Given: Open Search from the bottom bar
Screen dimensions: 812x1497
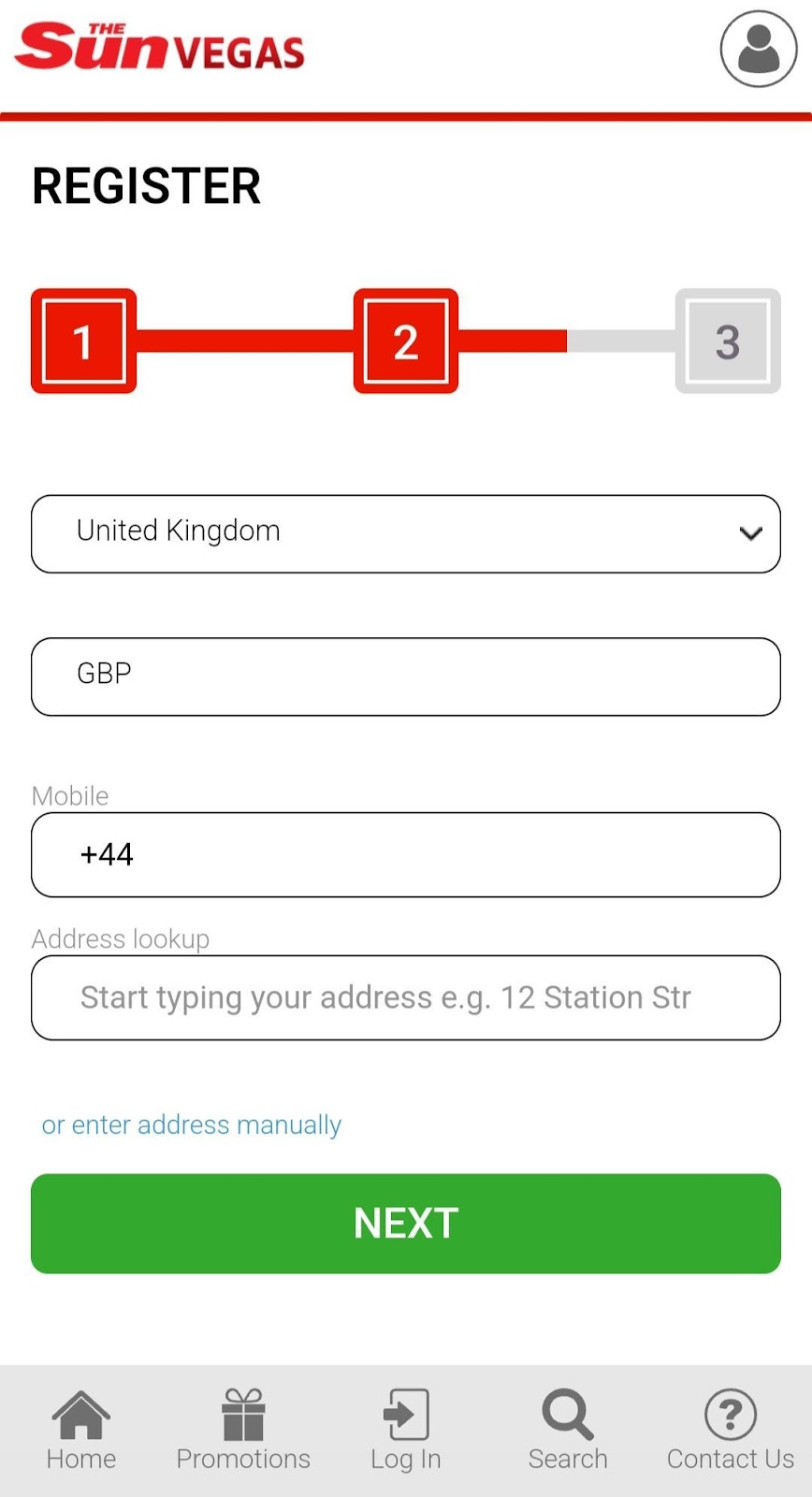Looking at the screenshot, I should [x=568, y=1432].
